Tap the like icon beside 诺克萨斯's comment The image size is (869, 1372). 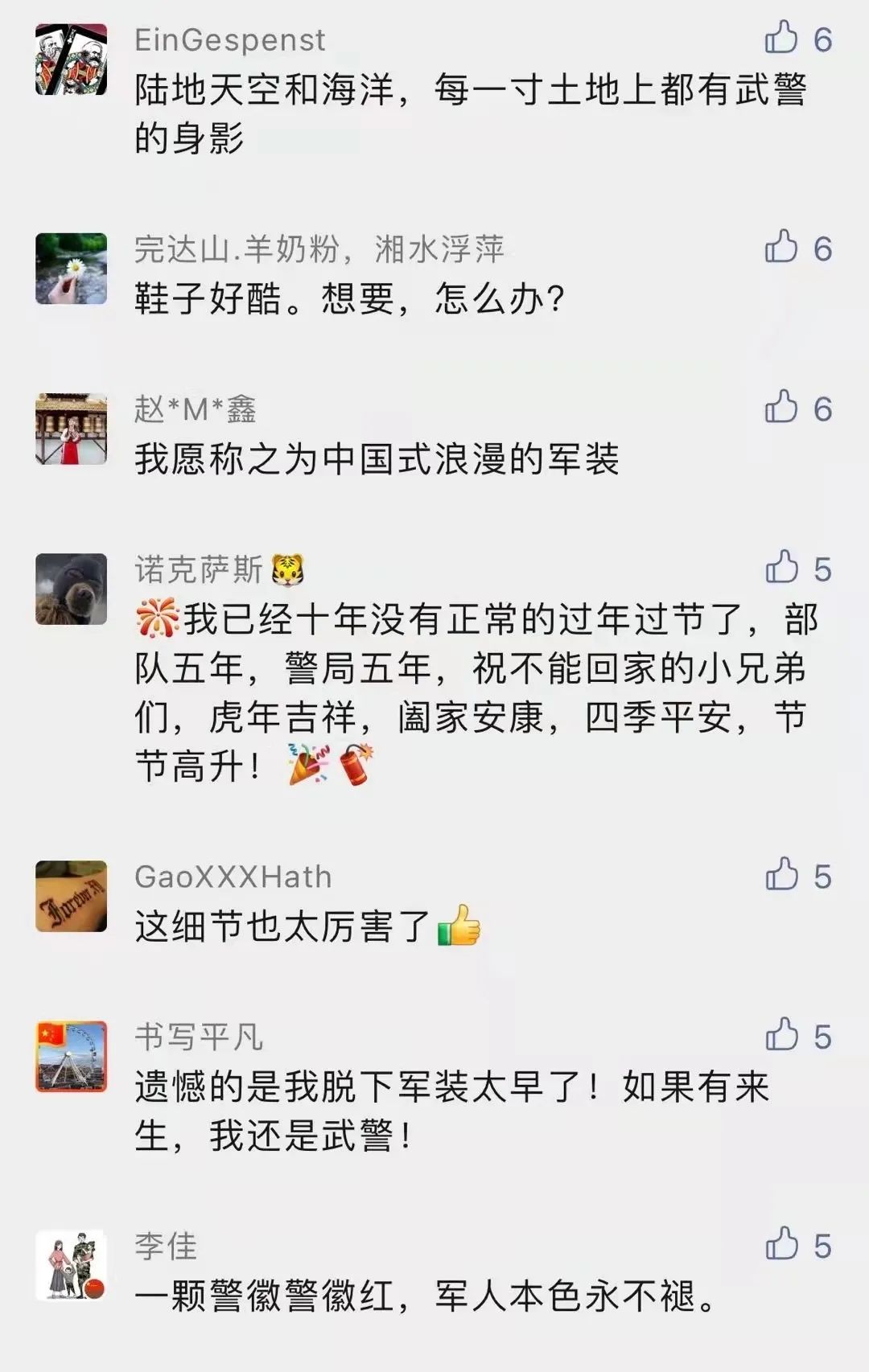pyautogui.click(x=783, y=568)
